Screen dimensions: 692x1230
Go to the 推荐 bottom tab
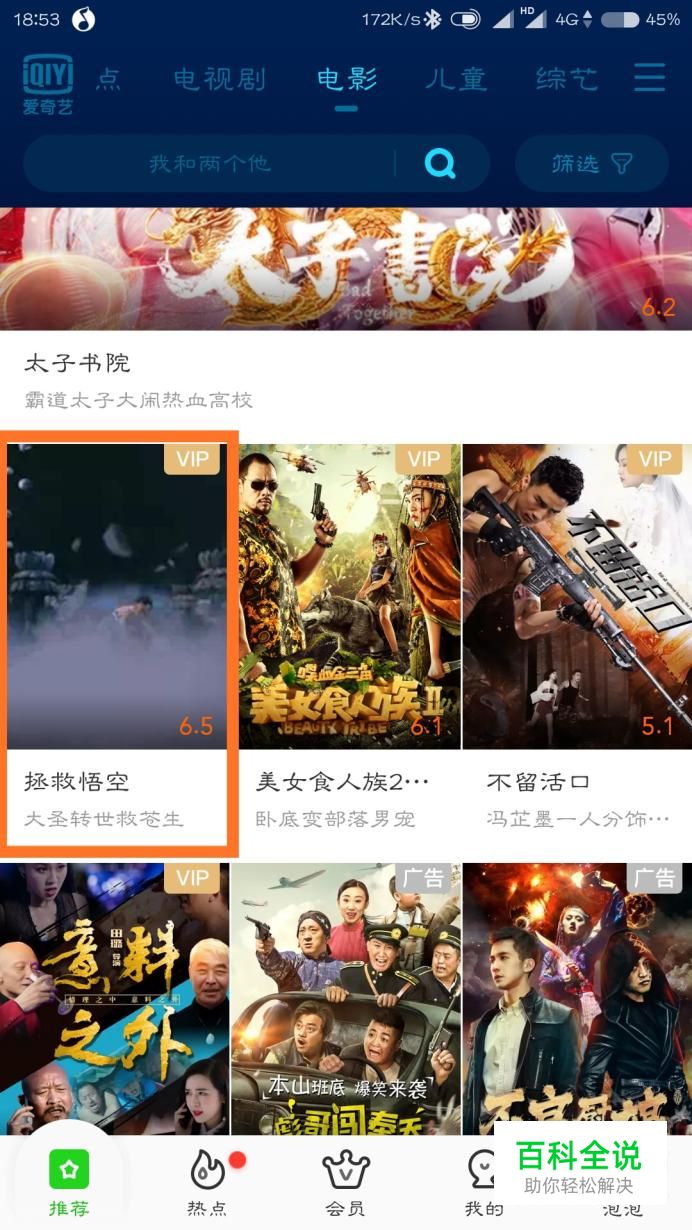click(x=69, y=1182)
